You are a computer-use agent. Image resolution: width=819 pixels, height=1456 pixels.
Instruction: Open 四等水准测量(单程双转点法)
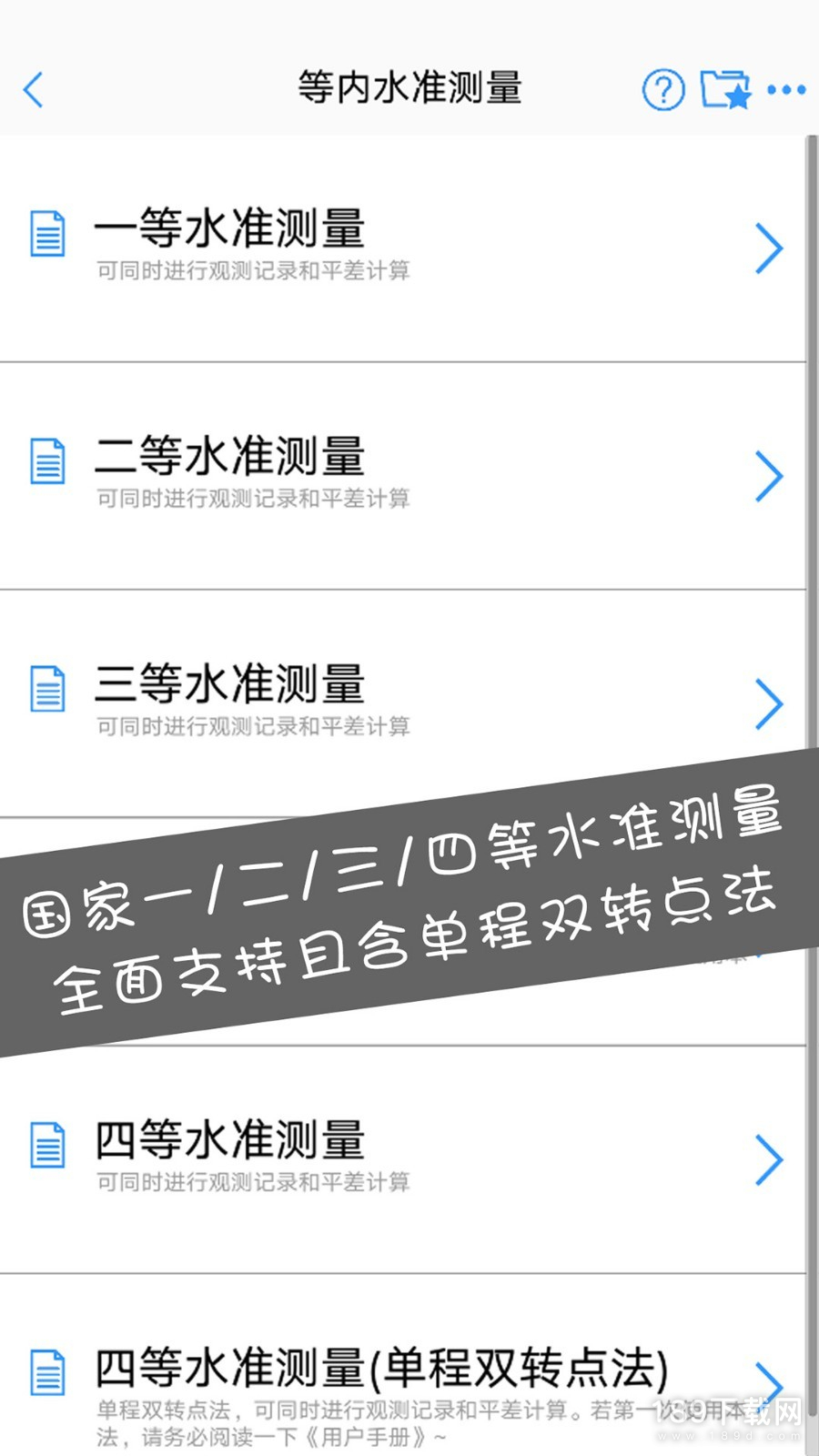click(400, 1385)
